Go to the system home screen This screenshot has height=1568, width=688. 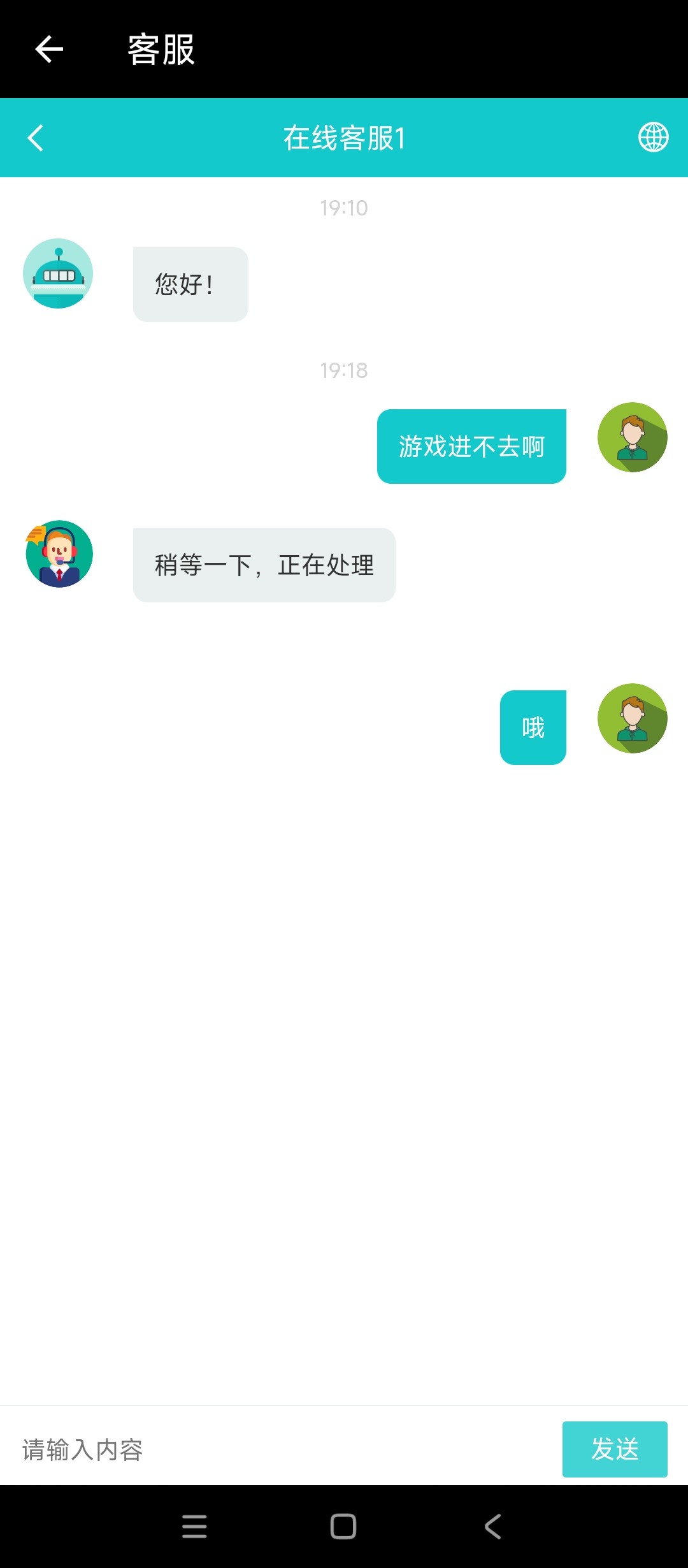343,1527
